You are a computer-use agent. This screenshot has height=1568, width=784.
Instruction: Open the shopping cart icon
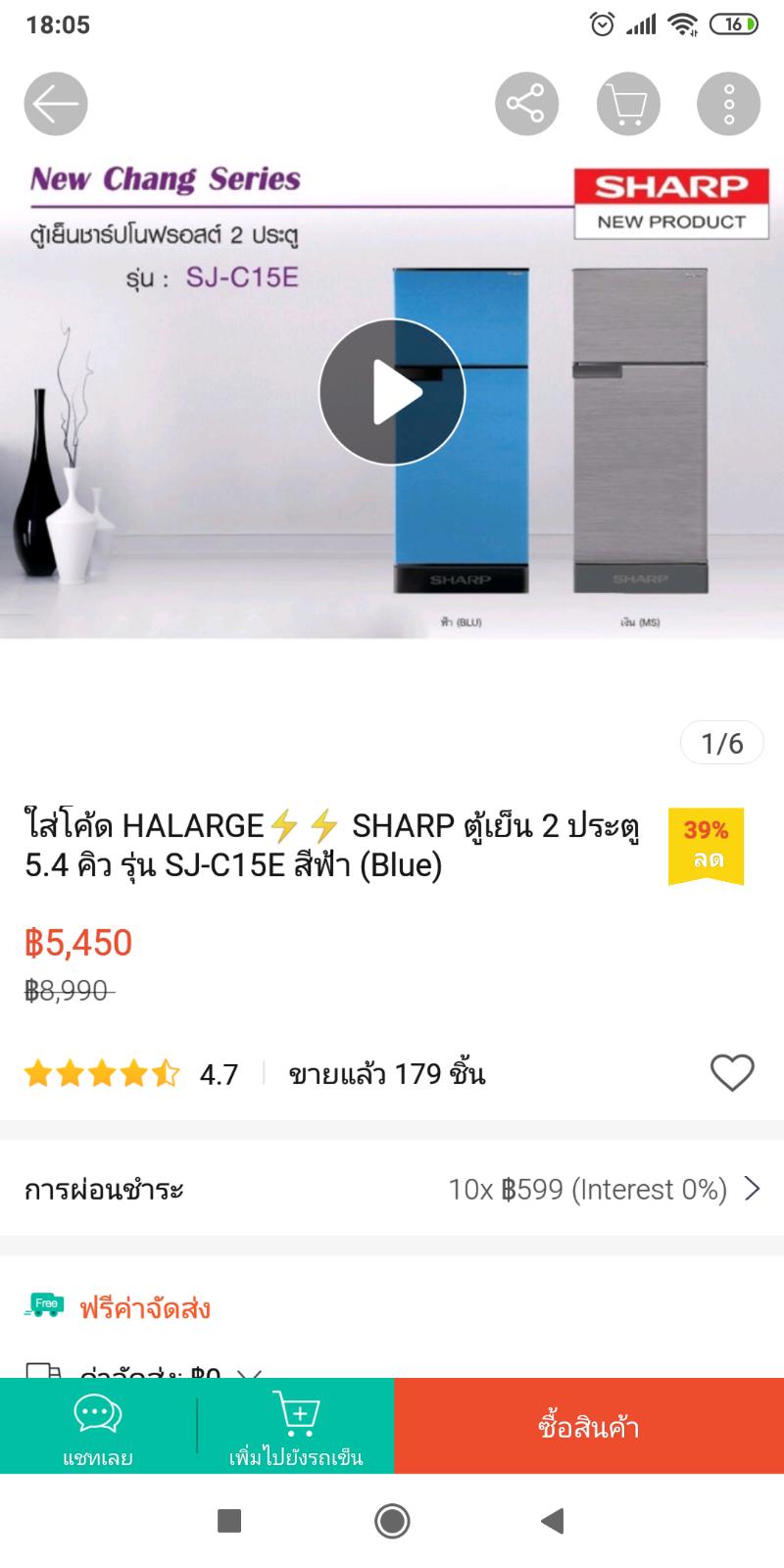(x=628, y=104)
